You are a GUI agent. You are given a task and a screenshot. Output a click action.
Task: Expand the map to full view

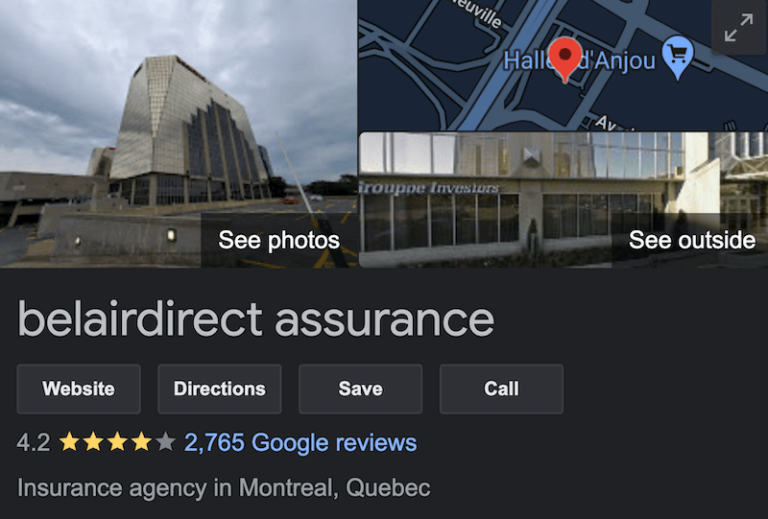738,28
